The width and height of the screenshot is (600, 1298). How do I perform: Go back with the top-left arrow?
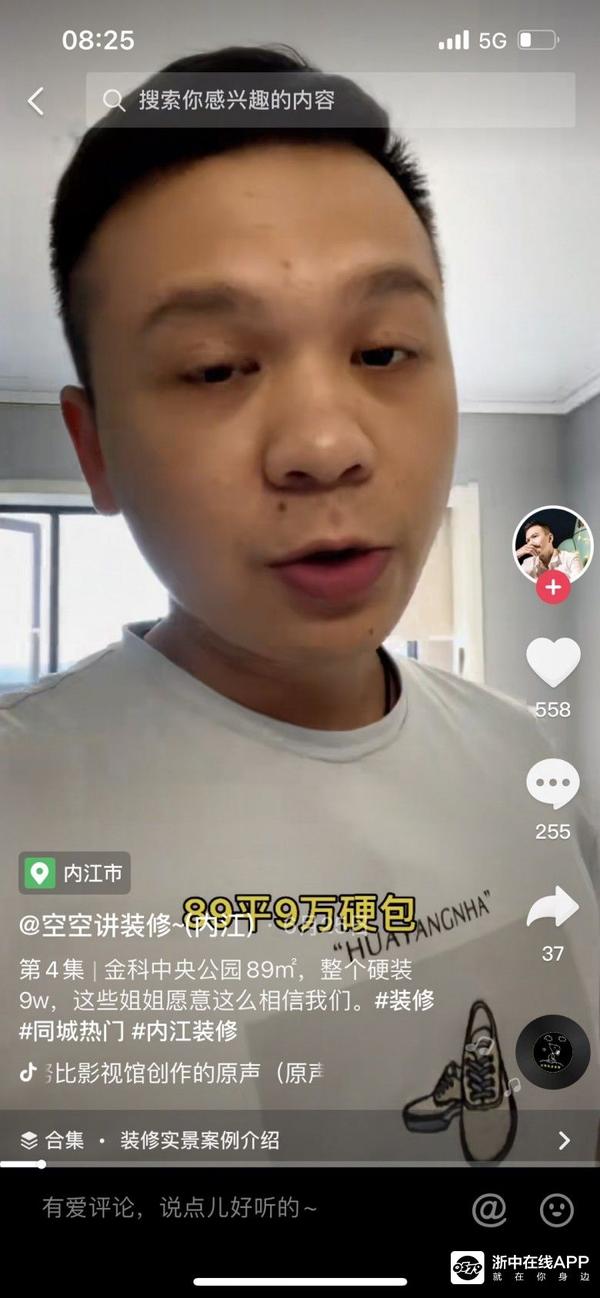pos(36,100)
